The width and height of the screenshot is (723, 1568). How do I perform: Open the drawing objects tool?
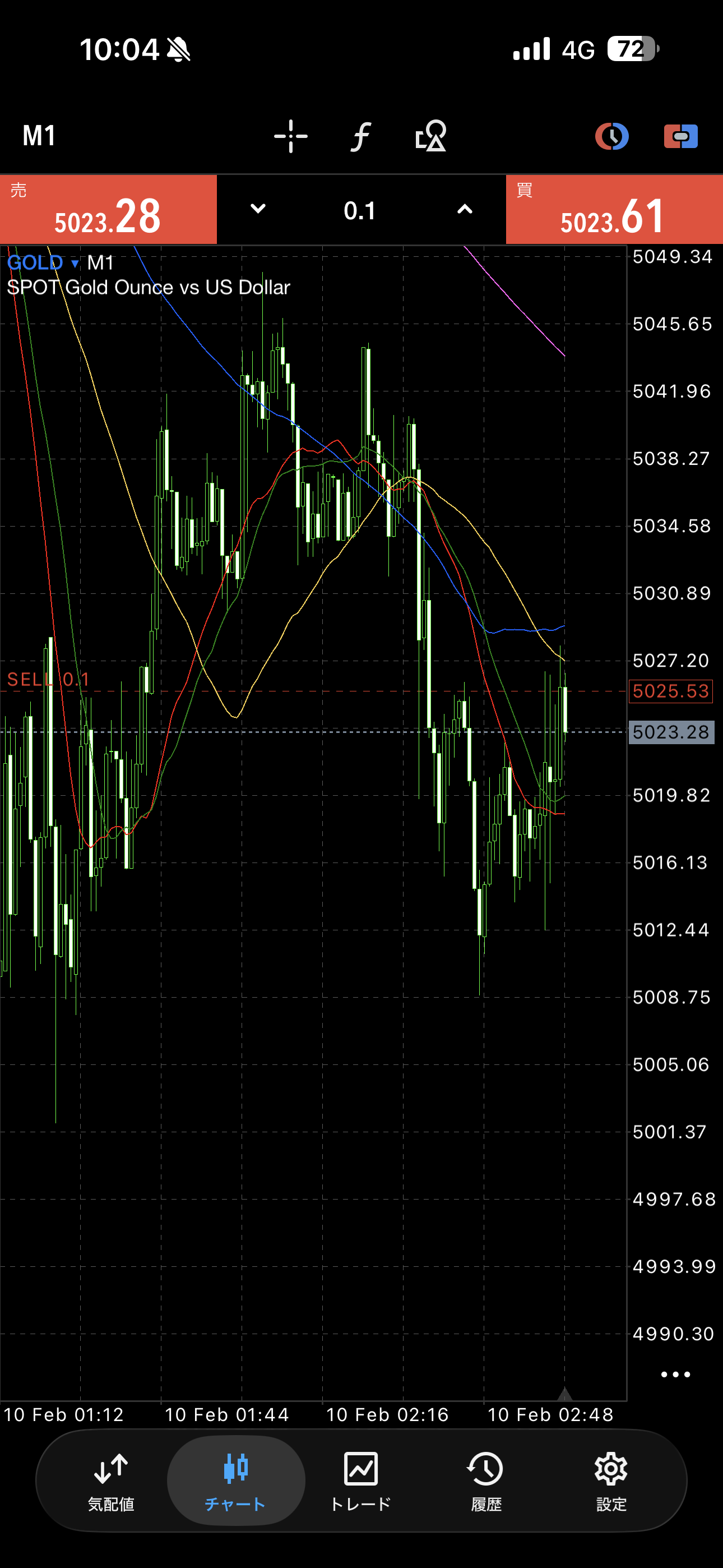point(431,136)
